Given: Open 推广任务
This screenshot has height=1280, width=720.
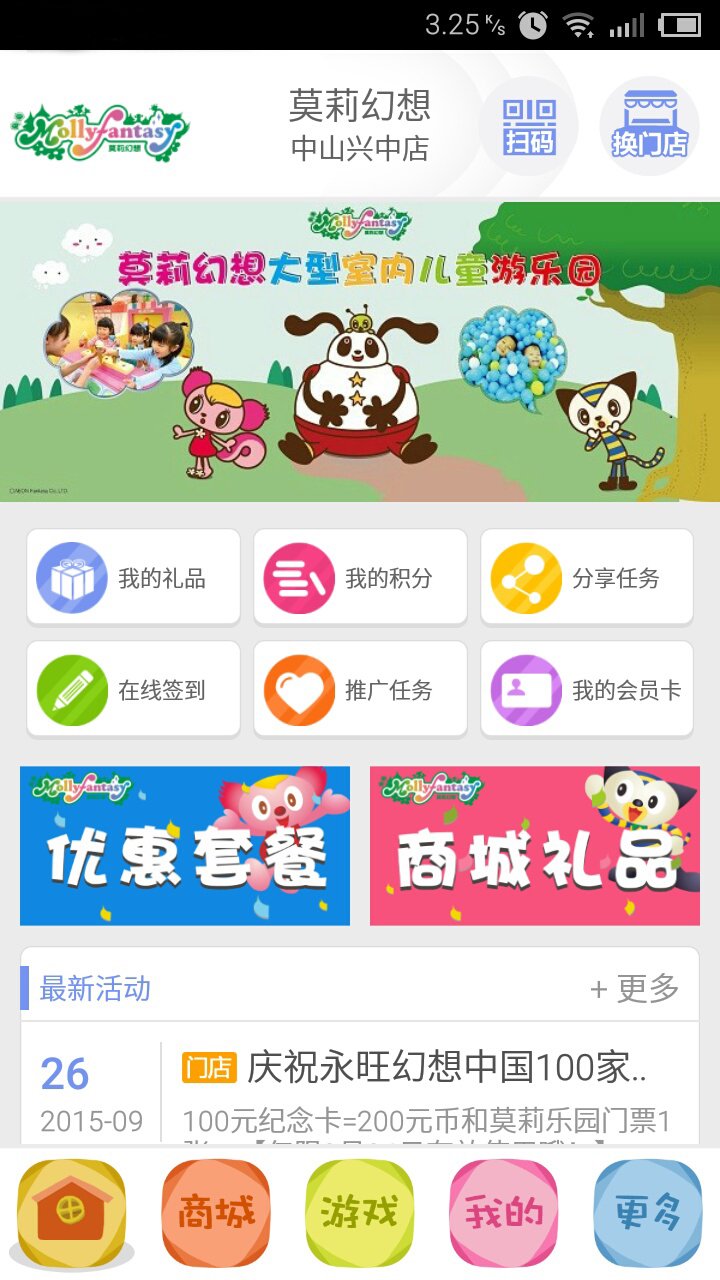Looking at the screenshot, I should 360,690.
